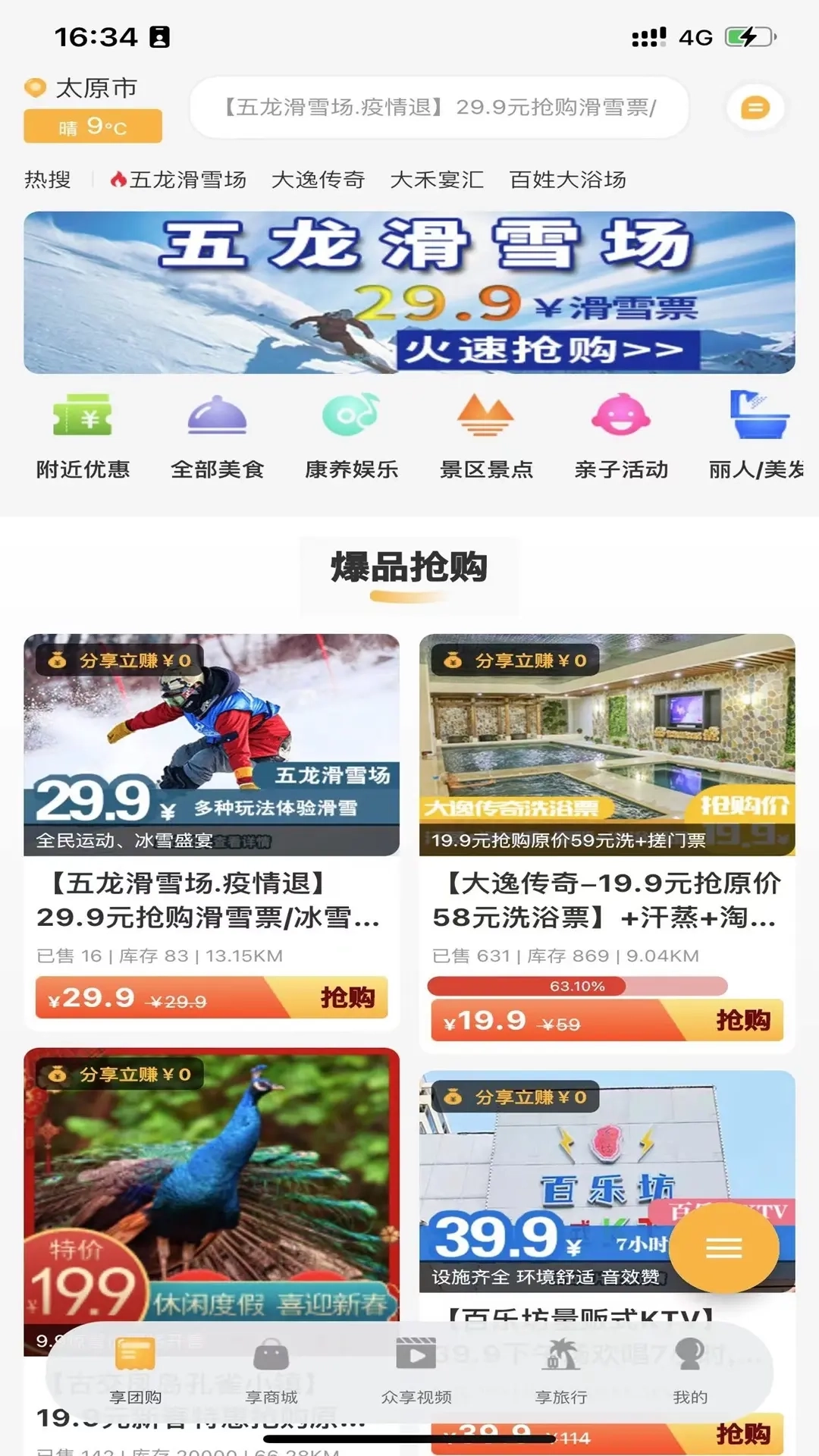Tap 抢购 on the 19.9 bath ticket deal

(745, 1021)
